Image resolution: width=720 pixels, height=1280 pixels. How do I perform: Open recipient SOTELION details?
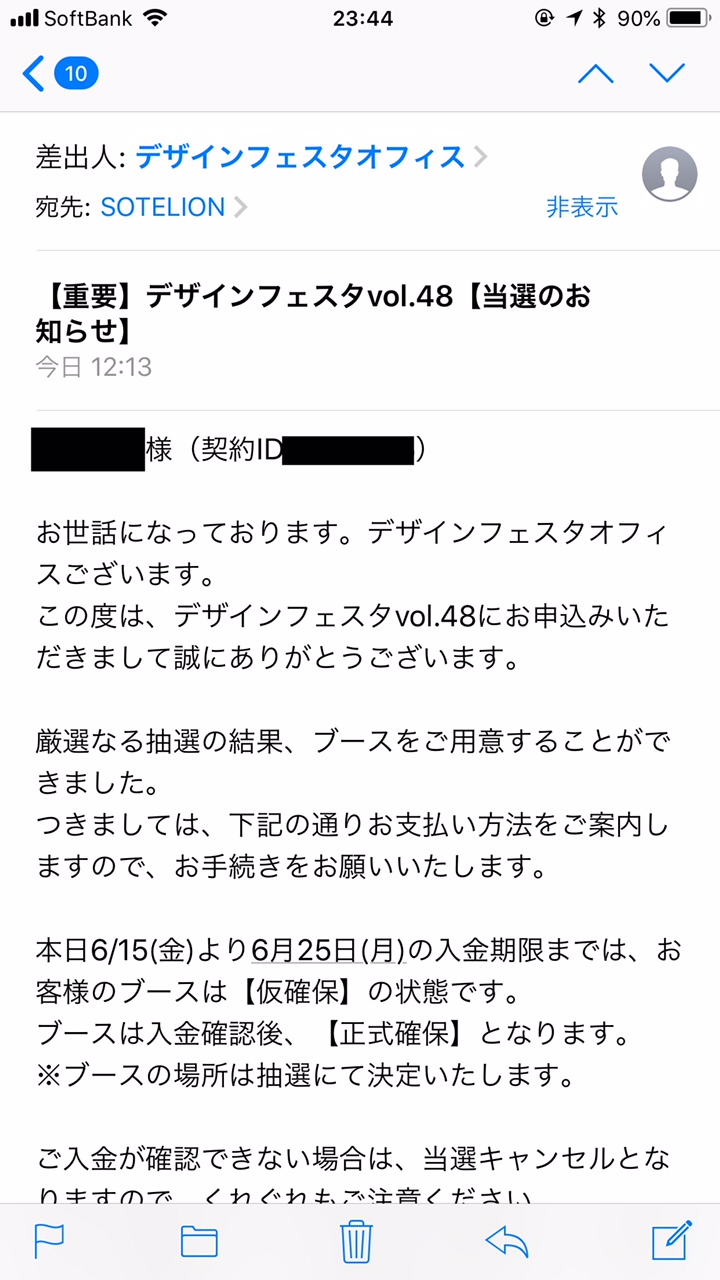coord(163,207)
